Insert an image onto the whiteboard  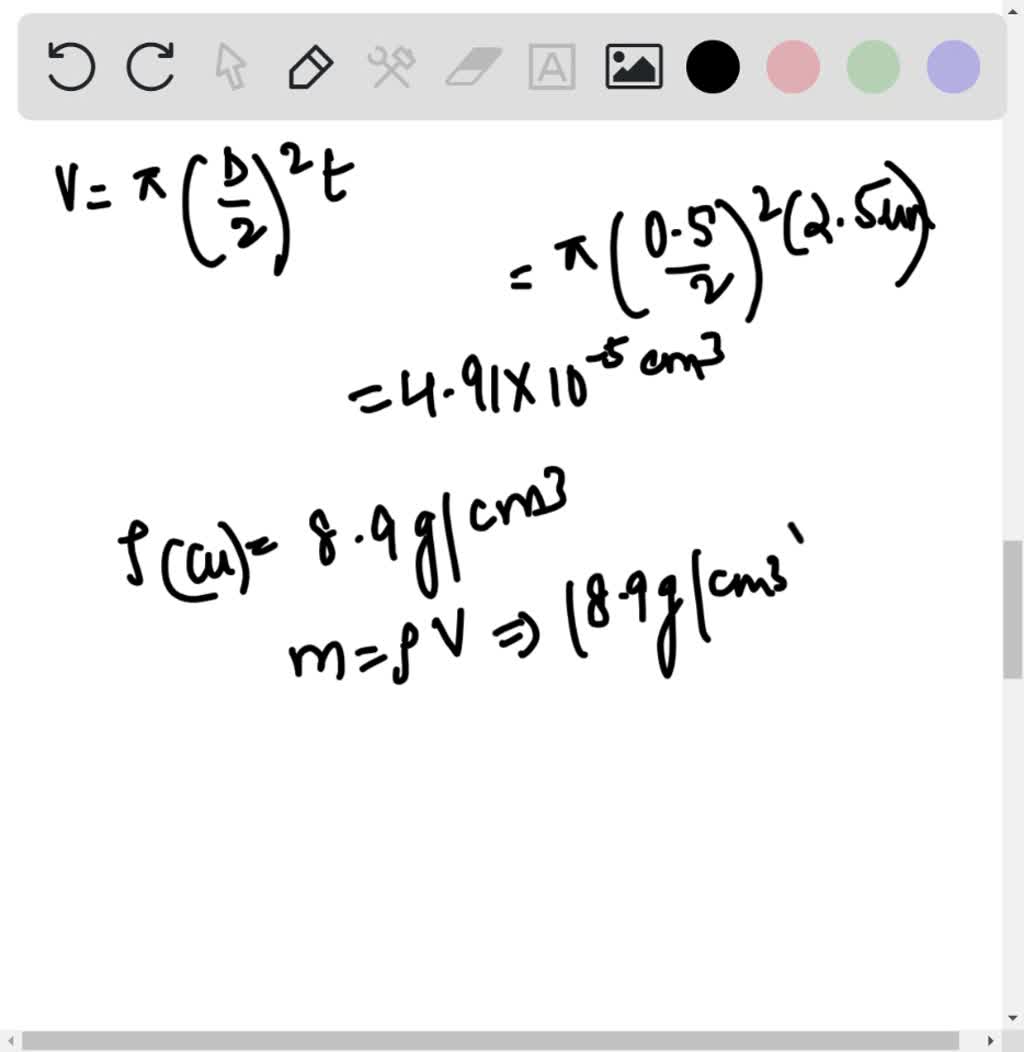click(x=634, y=68)
